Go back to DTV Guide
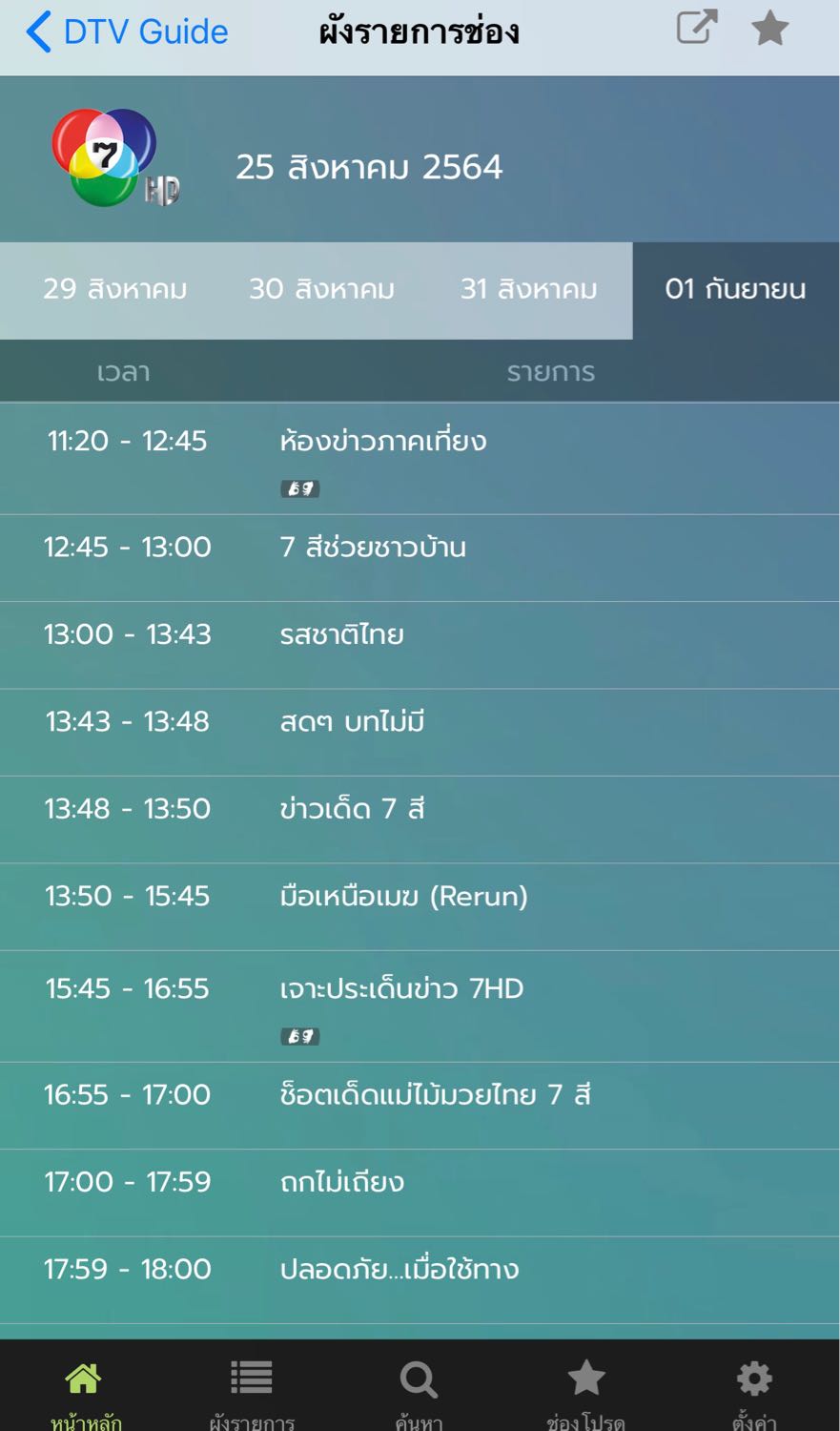 coord(127,31)
